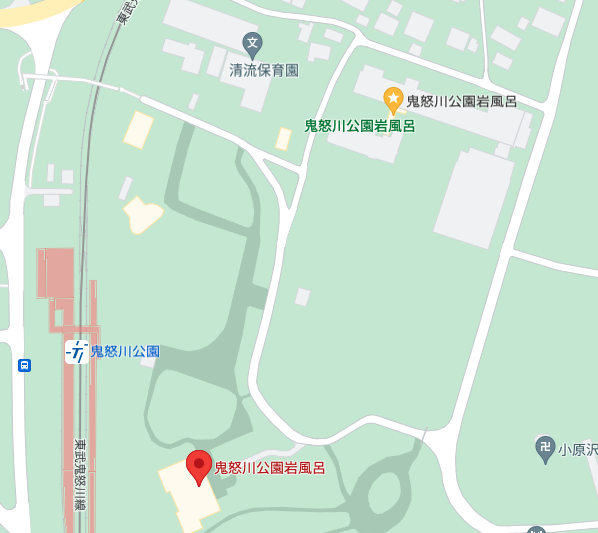The image size is (598, 533).
Task: Tap the blue bus stop icon
Action: tap(24, 365)
